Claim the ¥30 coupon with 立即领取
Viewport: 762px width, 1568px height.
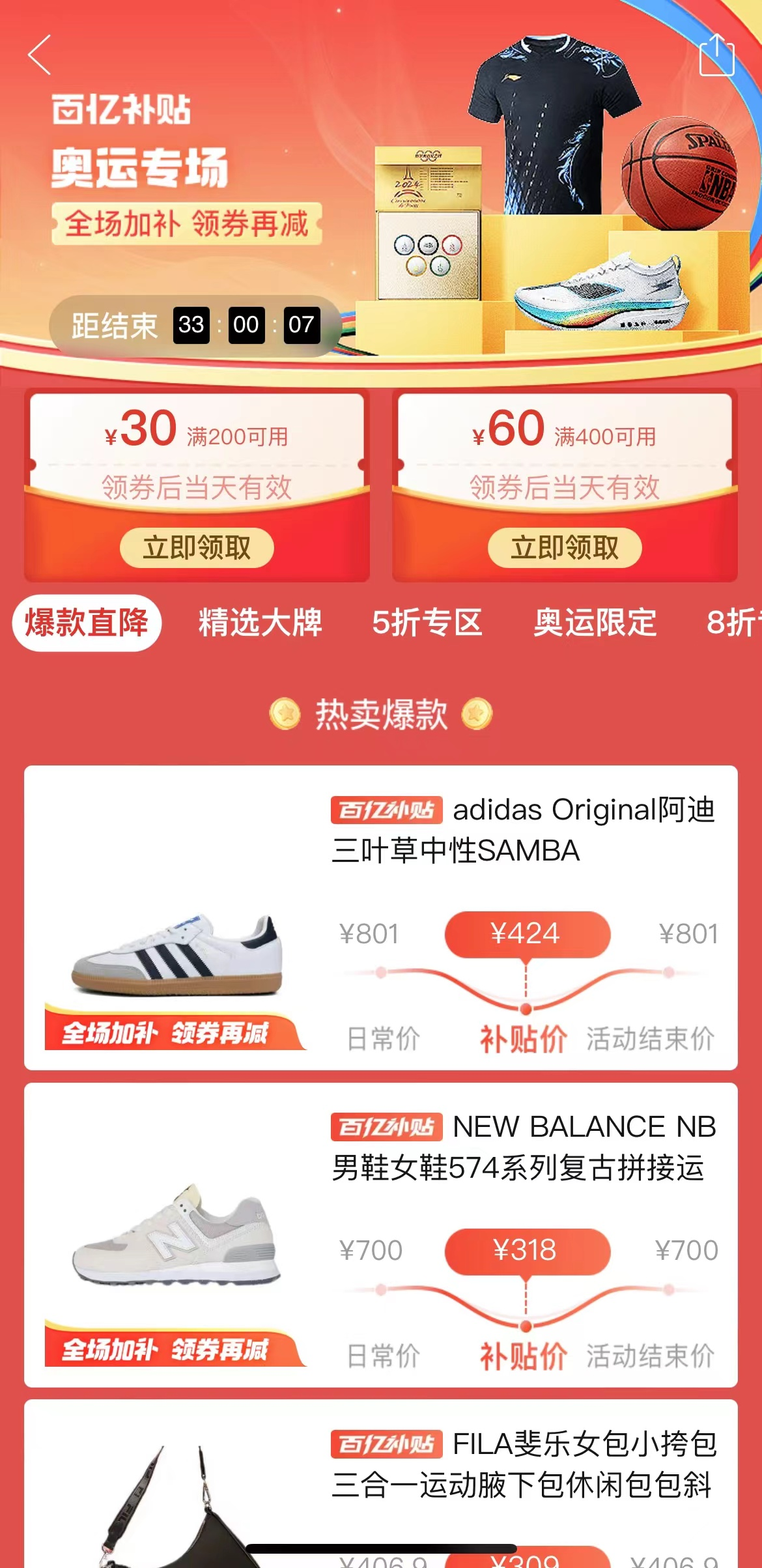click(197, 547)
